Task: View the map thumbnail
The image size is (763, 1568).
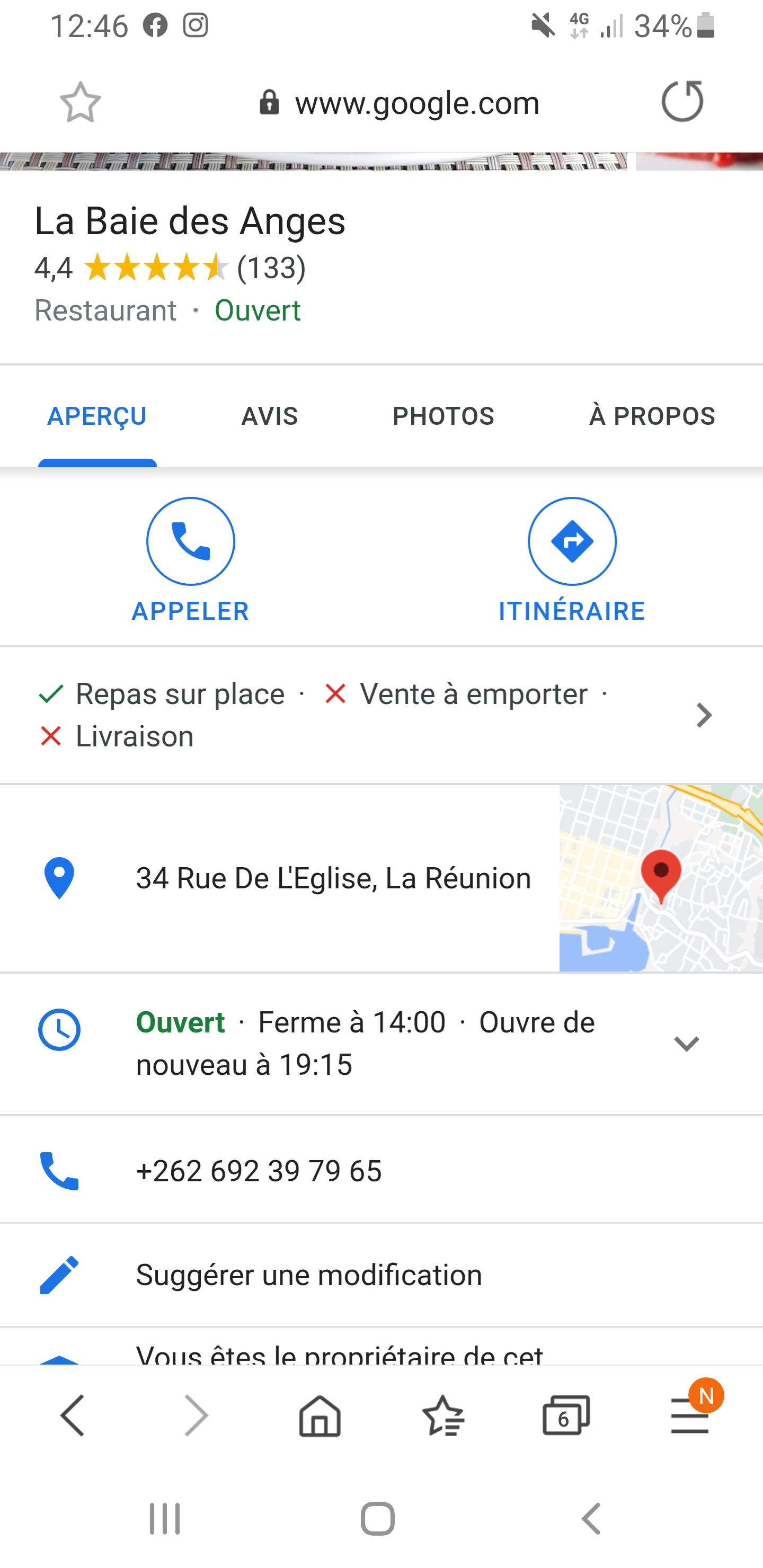Action: (x=661, y=878)
